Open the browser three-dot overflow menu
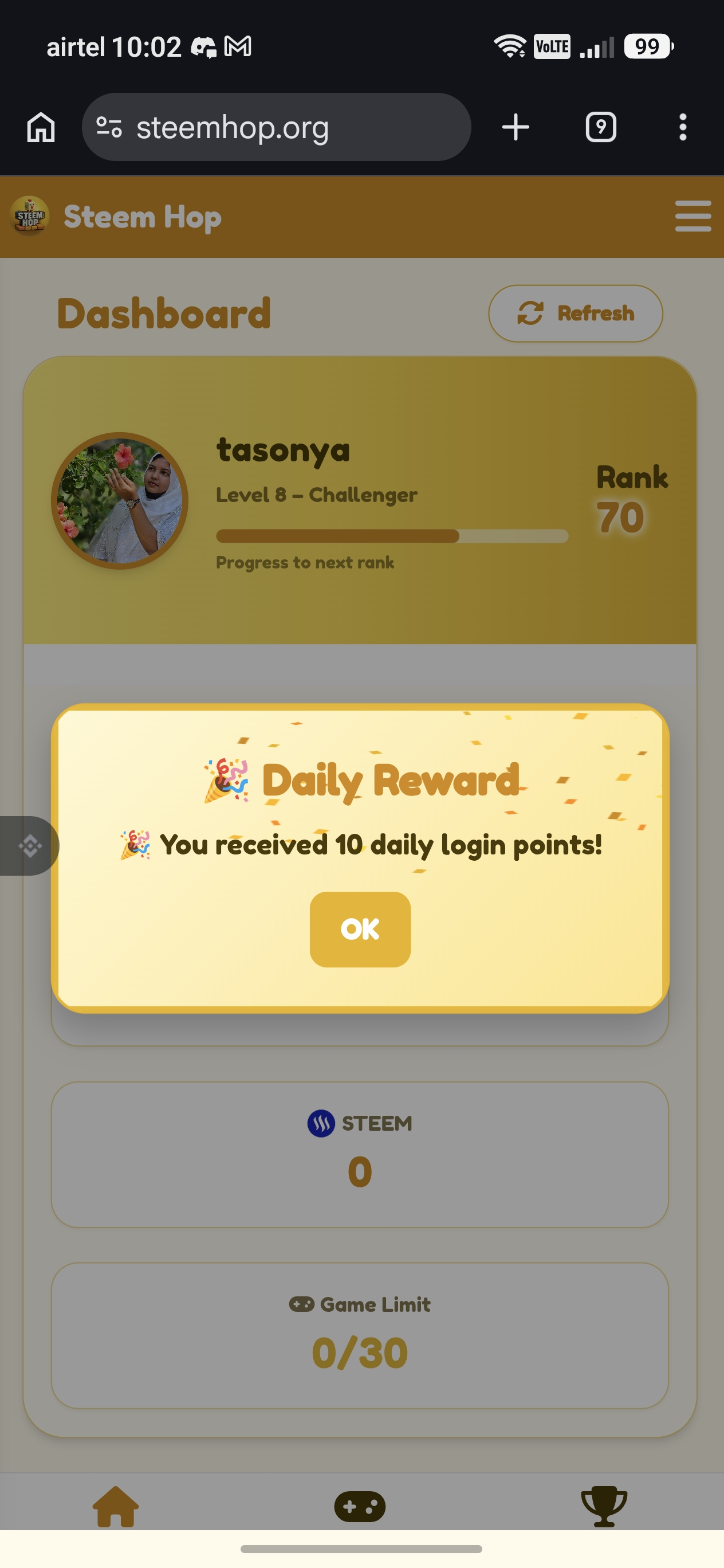Image resolution: width=724 pixels, height=1568 pixels. point(683,127)
